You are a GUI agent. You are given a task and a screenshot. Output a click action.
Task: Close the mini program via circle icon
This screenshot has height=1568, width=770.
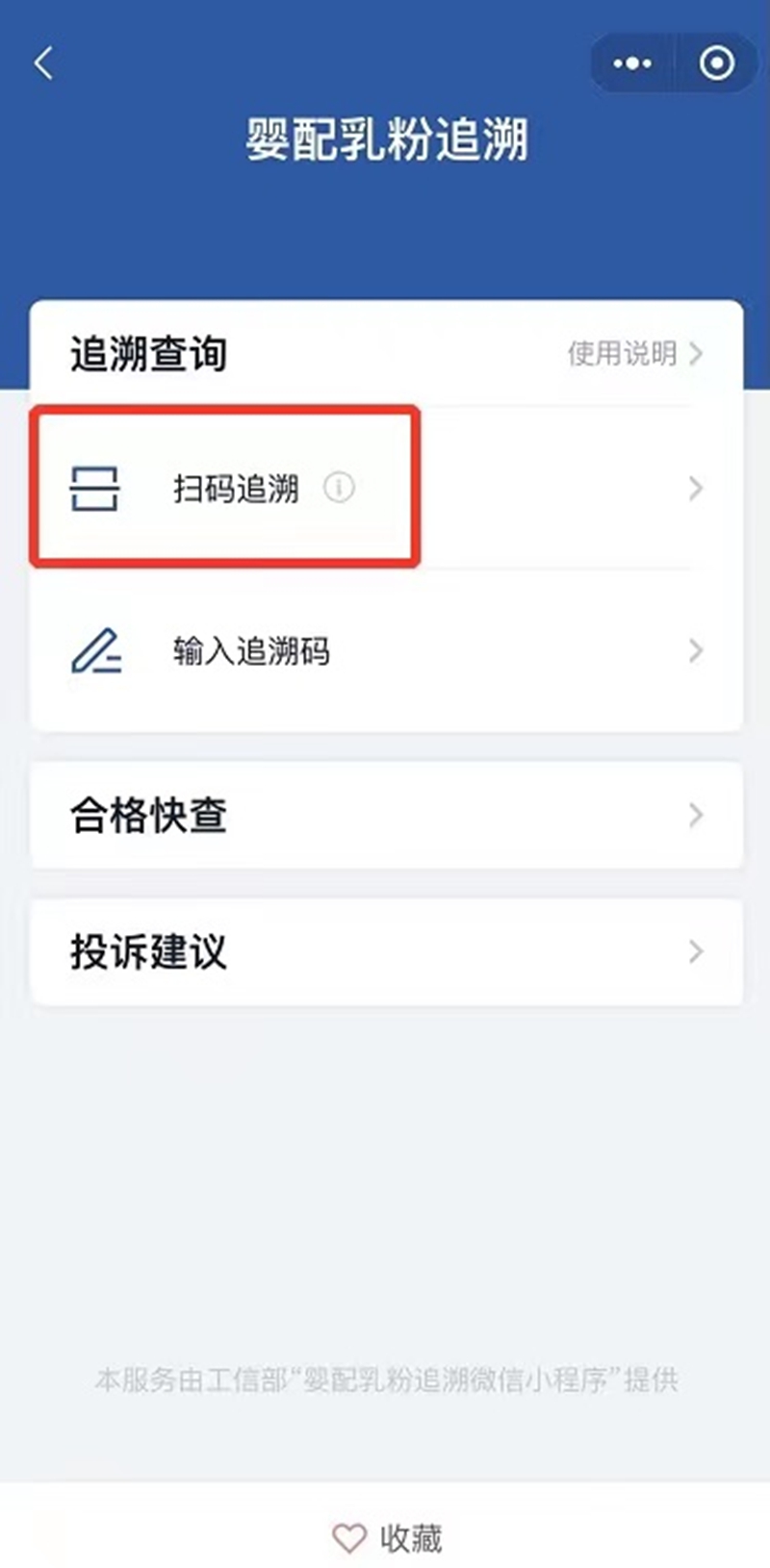717,63
